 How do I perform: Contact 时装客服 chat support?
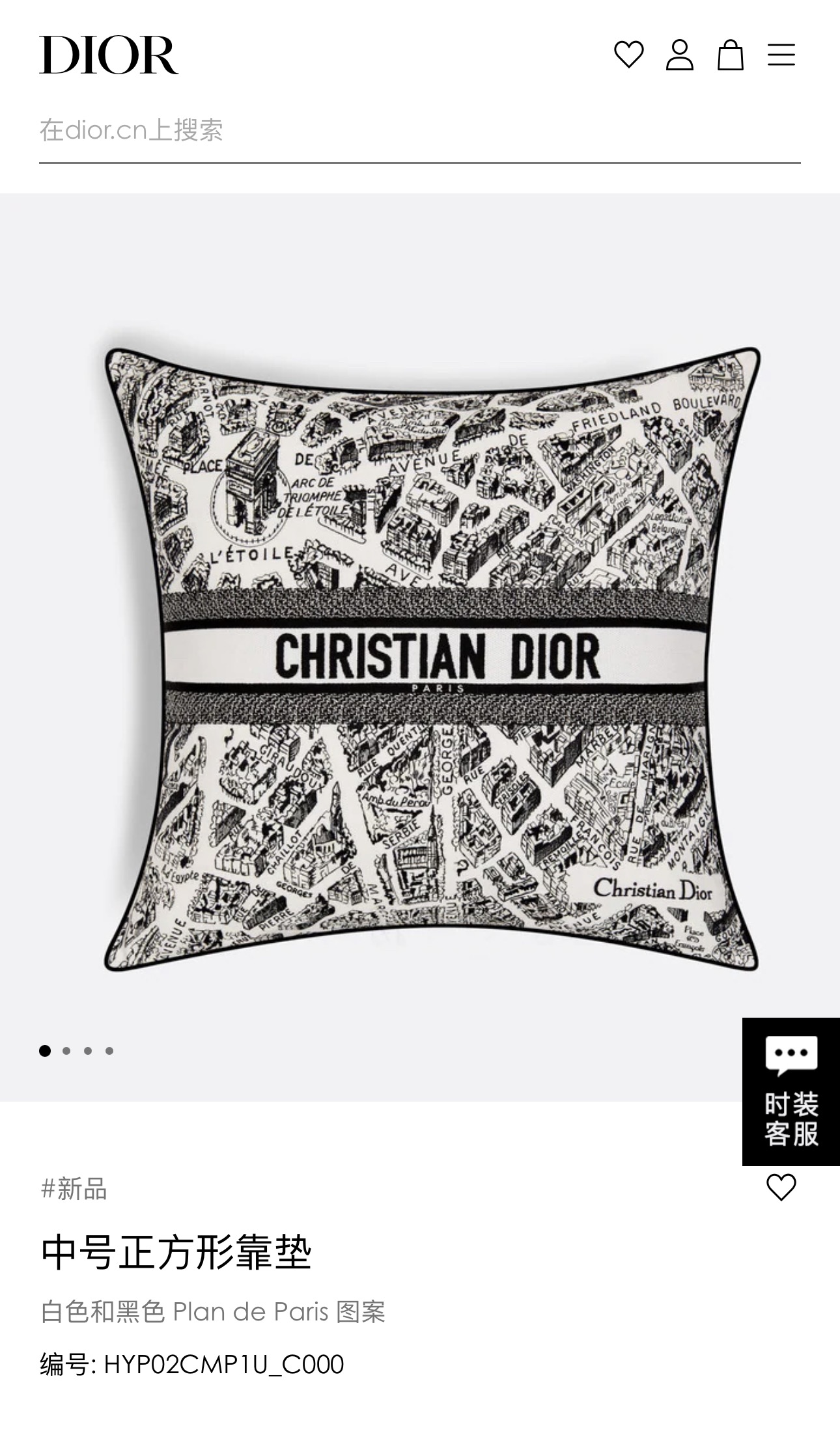coord(791,1091)
